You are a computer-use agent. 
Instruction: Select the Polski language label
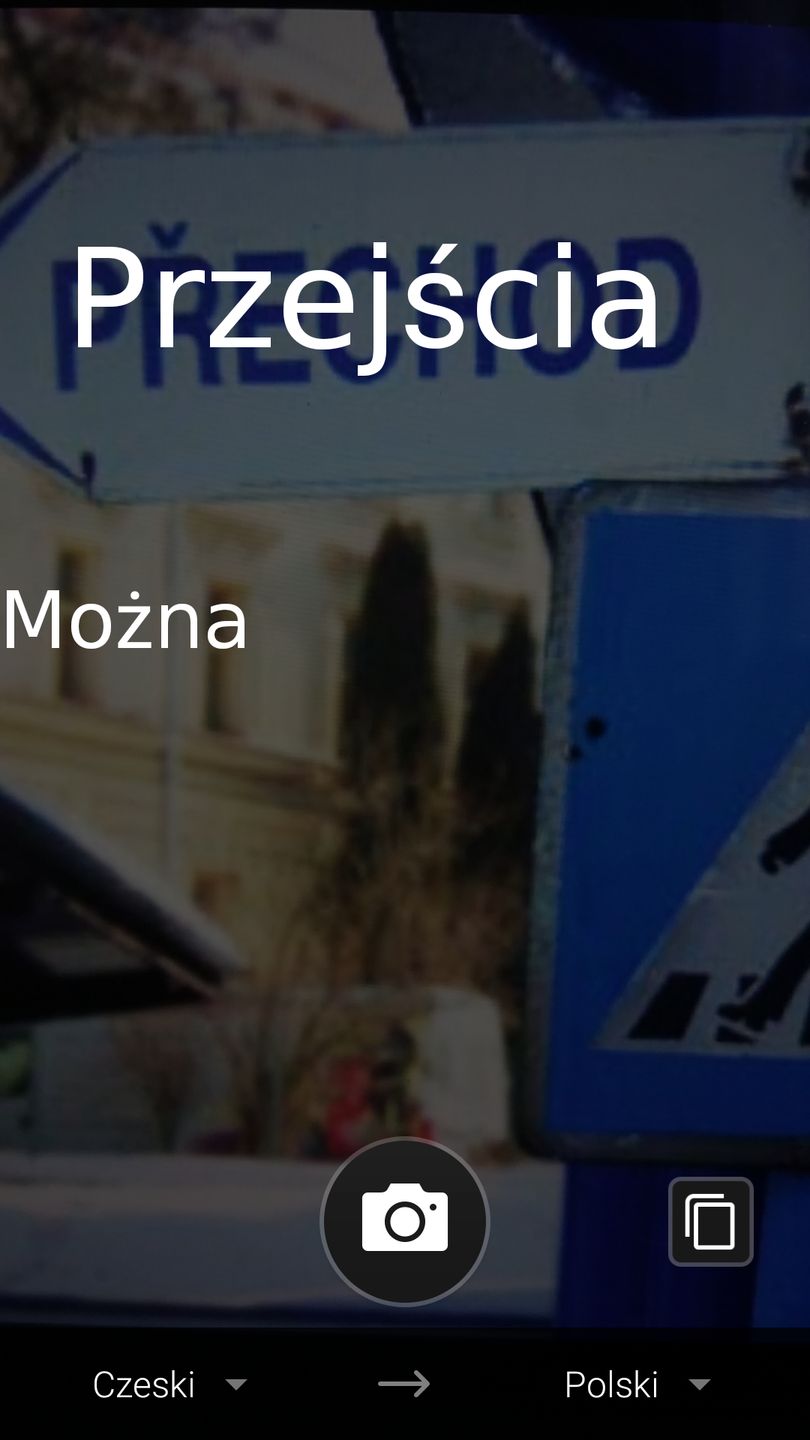(612, 1384)
